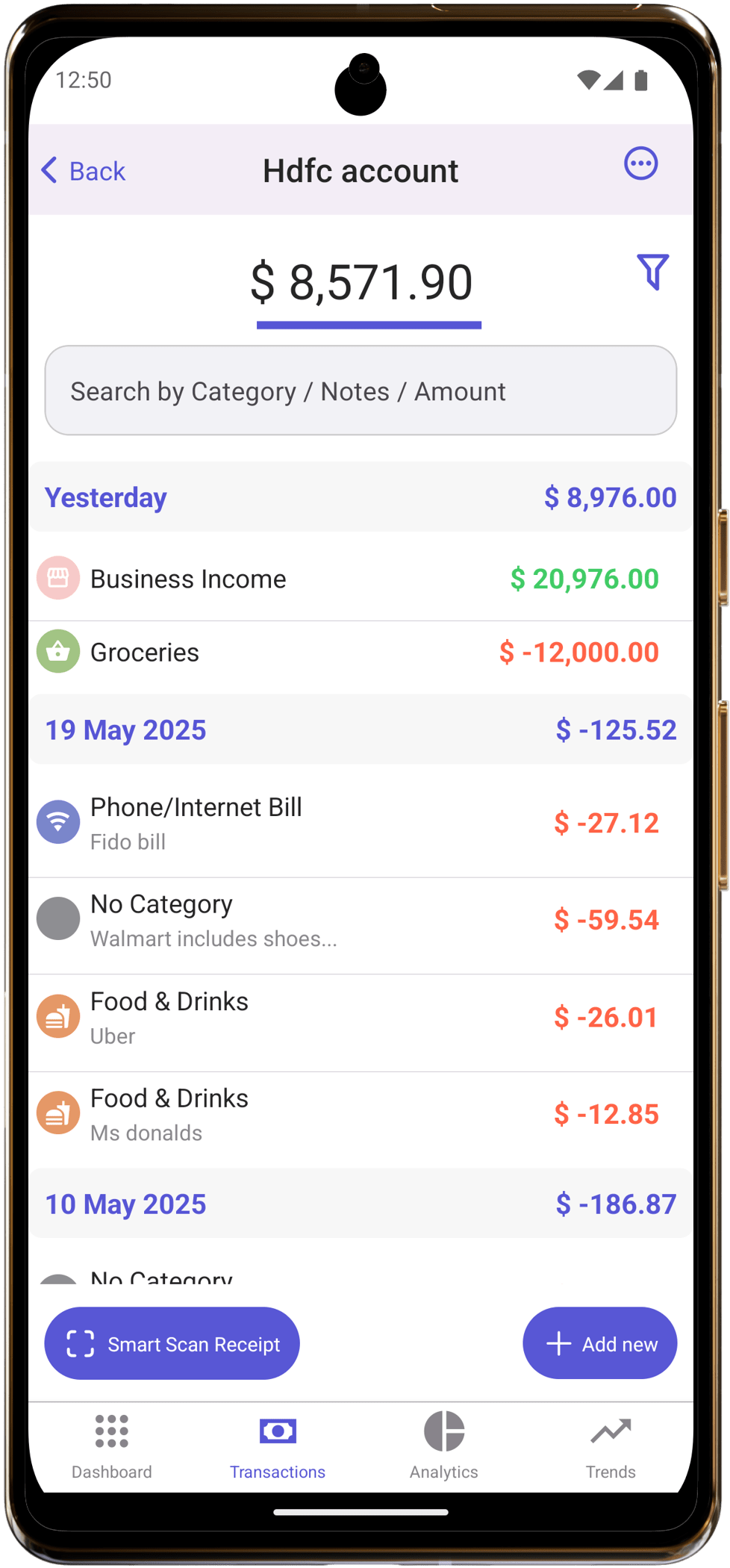
Task: Open the Food & Drinks Uber entry
Action: tap(361, 1017)
